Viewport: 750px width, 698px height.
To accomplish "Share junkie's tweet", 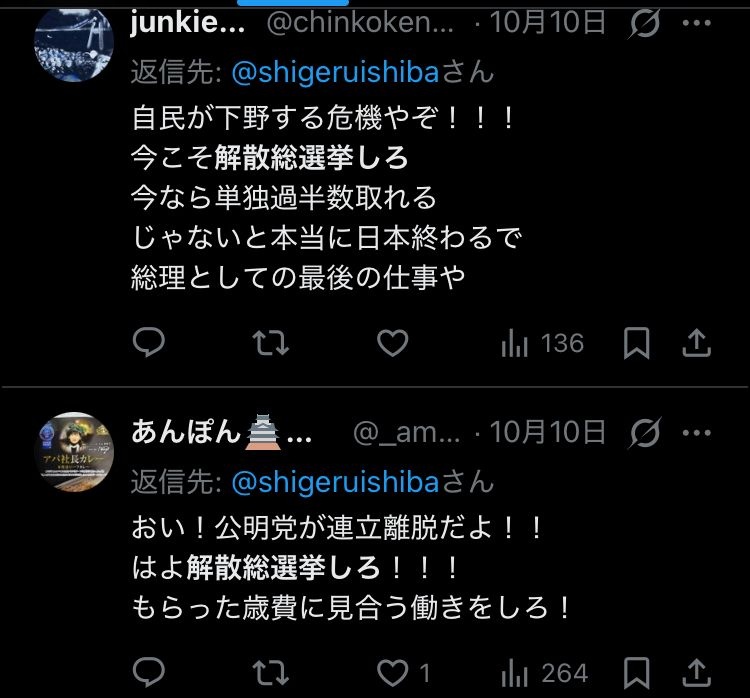I will click(696, 343).
